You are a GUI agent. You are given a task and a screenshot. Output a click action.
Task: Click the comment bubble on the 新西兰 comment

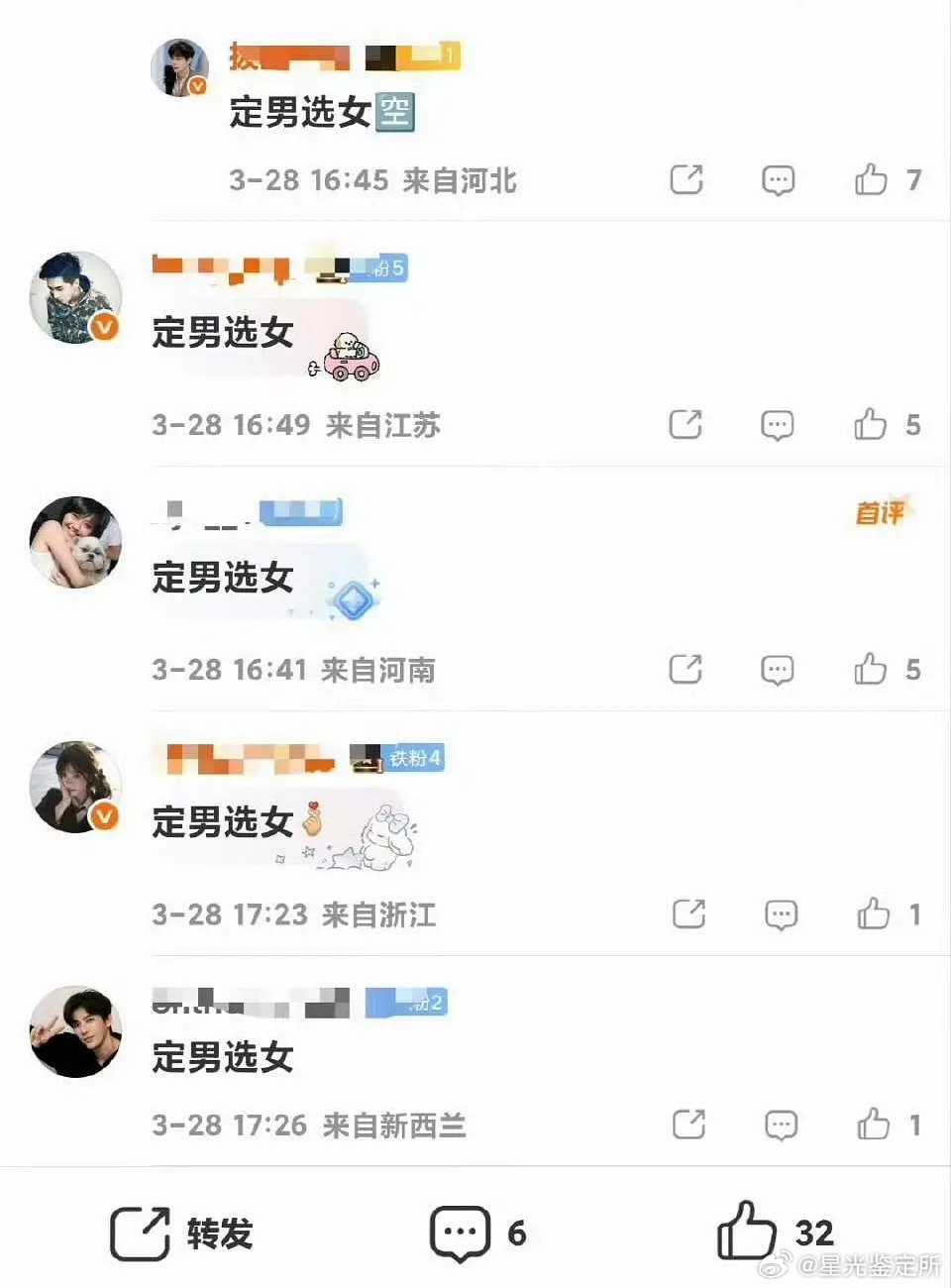[781, 1125]
